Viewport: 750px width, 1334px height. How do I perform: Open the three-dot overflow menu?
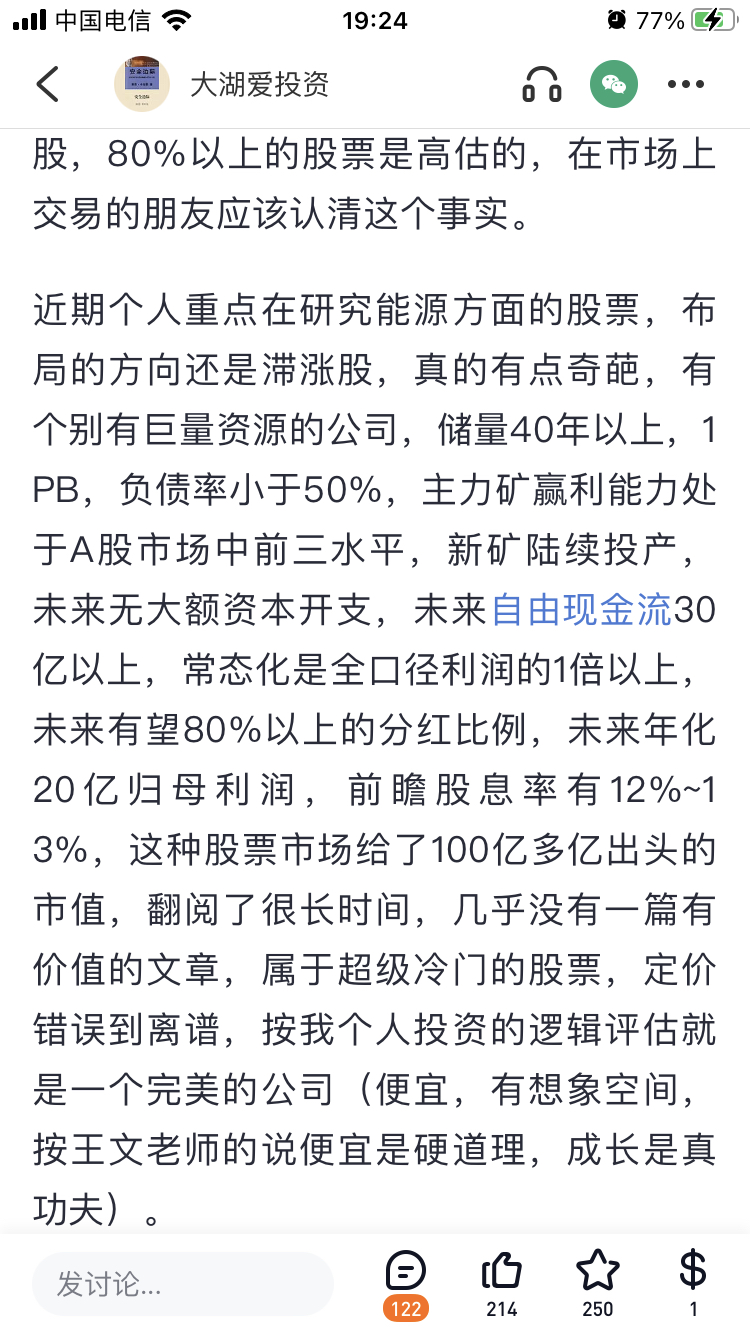point(686,84)
